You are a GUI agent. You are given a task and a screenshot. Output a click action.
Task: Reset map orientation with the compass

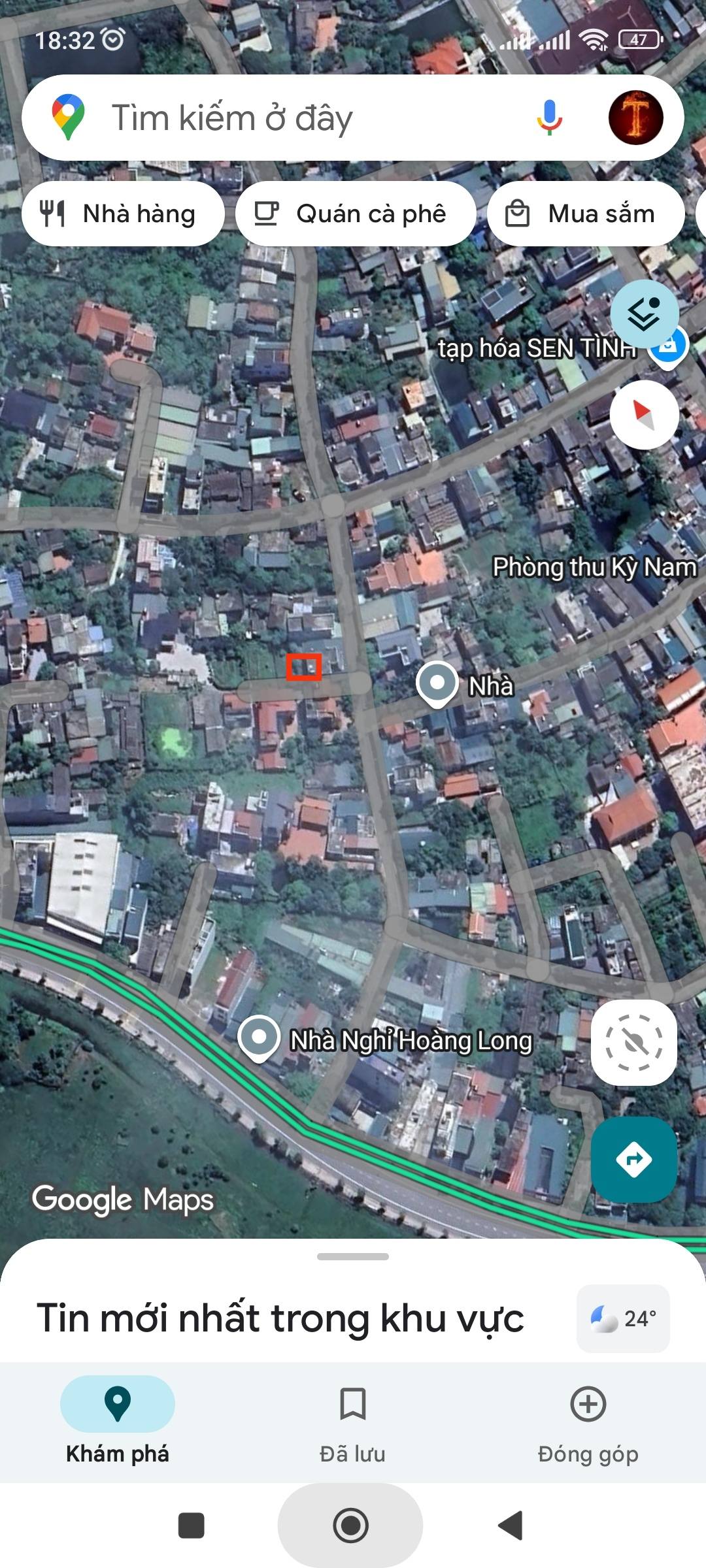pyautogui.click(x=644, y=415)
